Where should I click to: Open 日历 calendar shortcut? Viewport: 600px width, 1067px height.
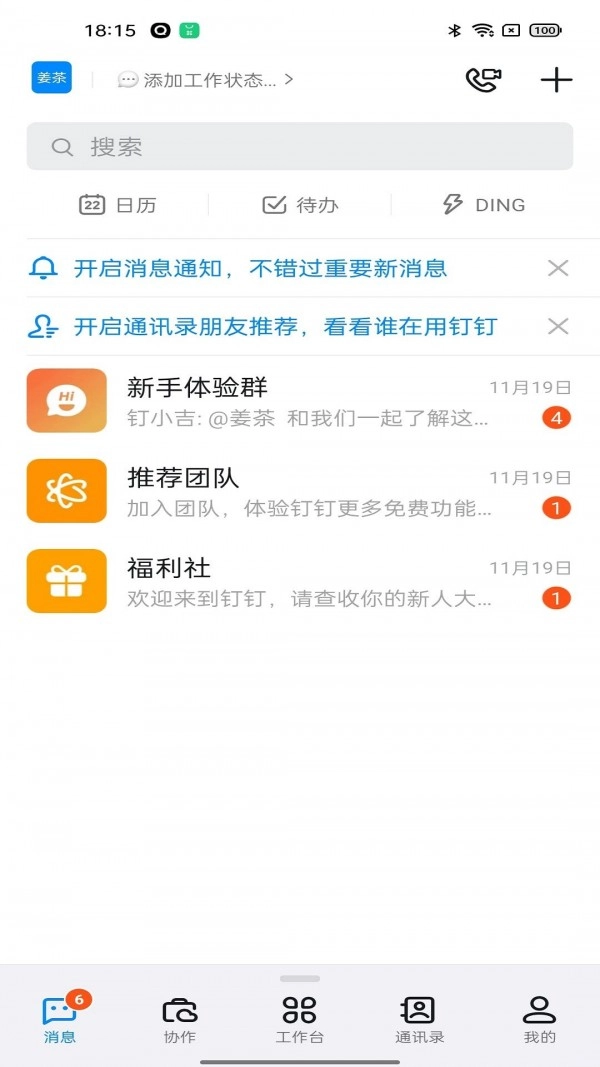(118, 205)
